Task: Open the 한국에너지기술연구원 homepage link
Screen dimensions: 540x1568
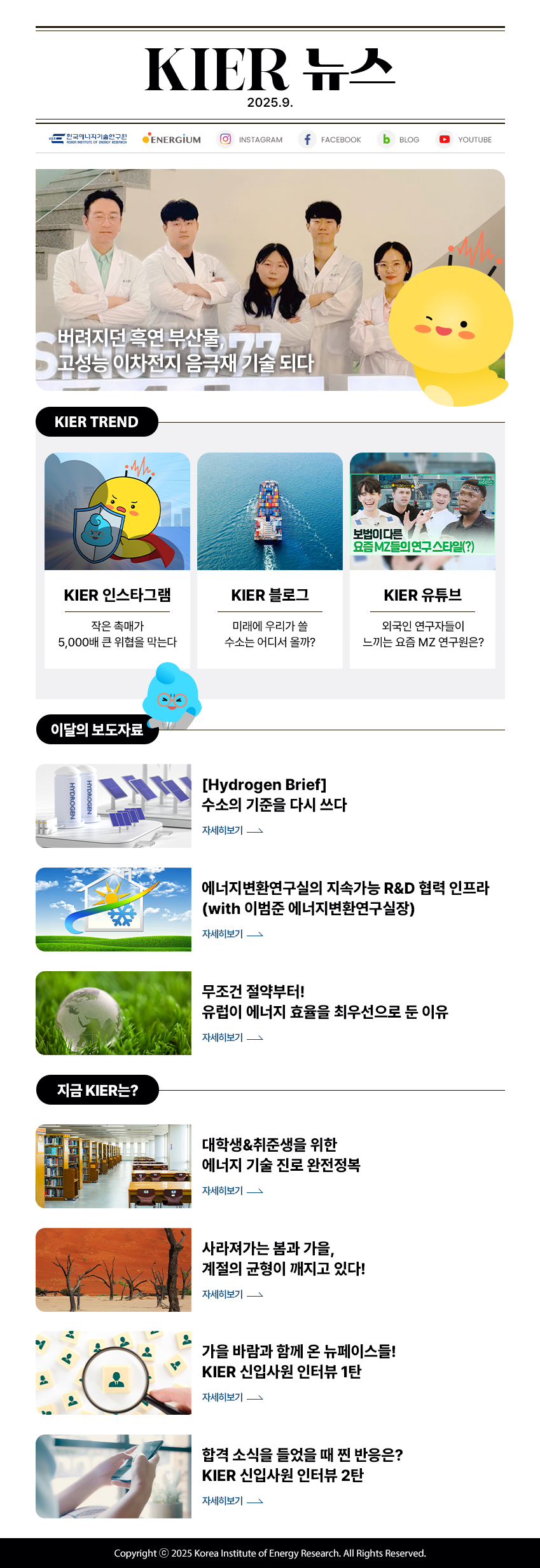Action: coord(88,139)
